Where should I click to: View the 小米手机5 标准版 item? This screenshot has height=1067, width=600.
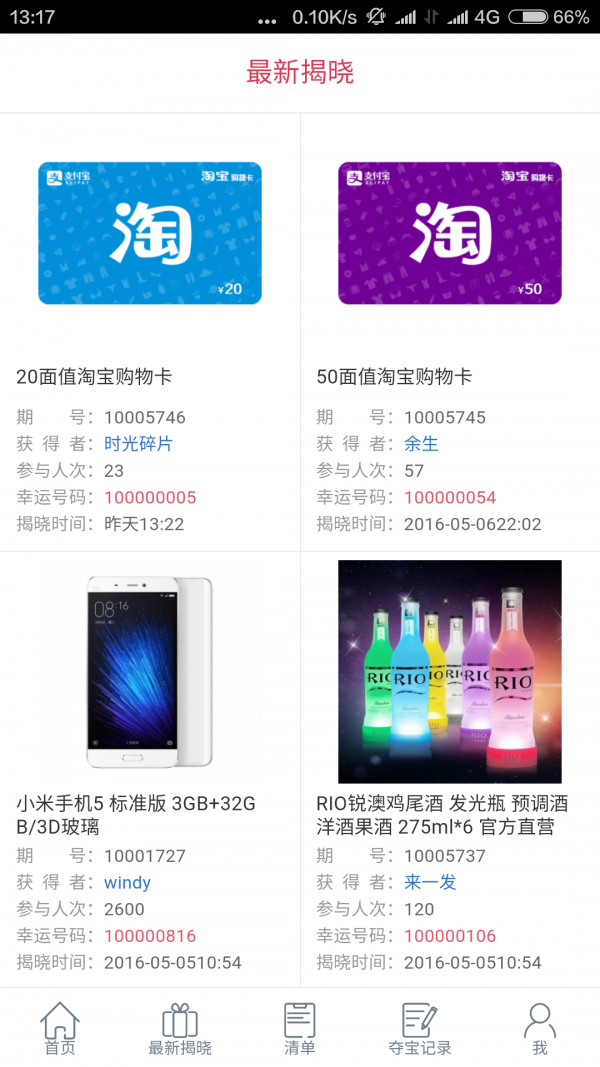[150, 672]
